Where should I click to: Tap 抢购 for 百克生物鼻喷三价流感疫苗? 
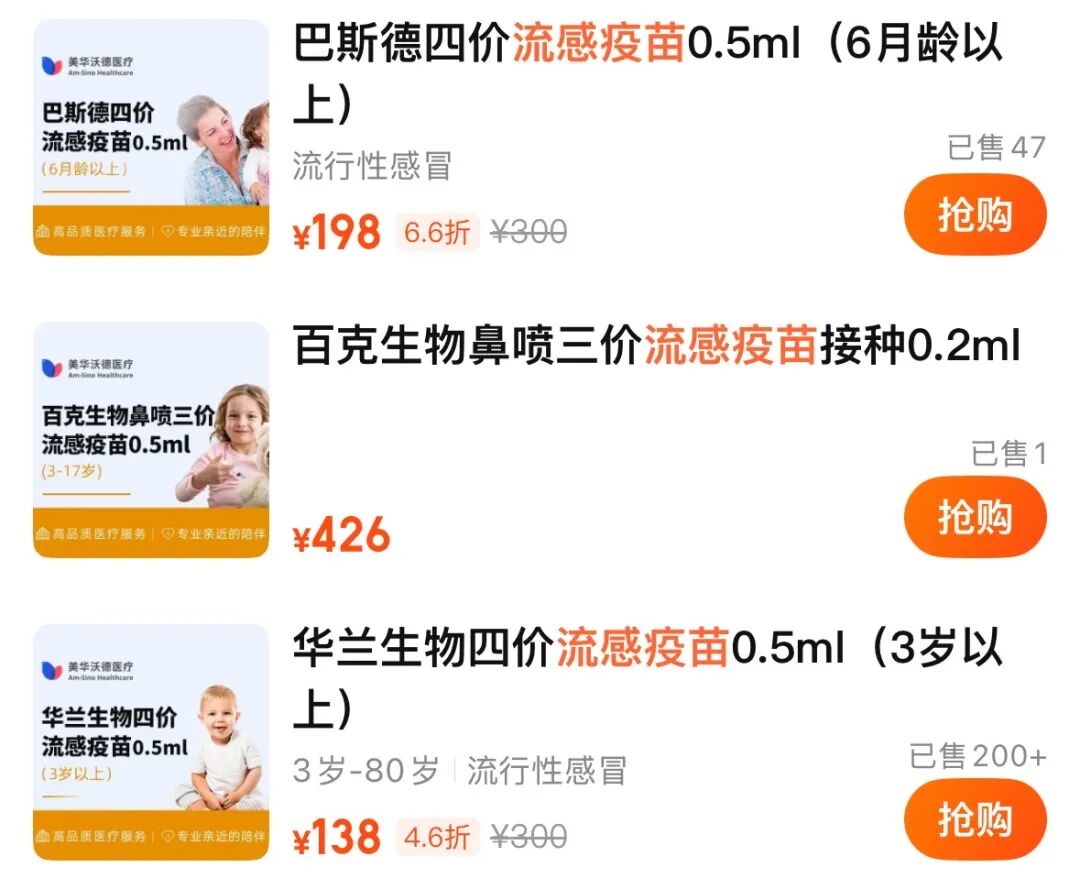974,517
